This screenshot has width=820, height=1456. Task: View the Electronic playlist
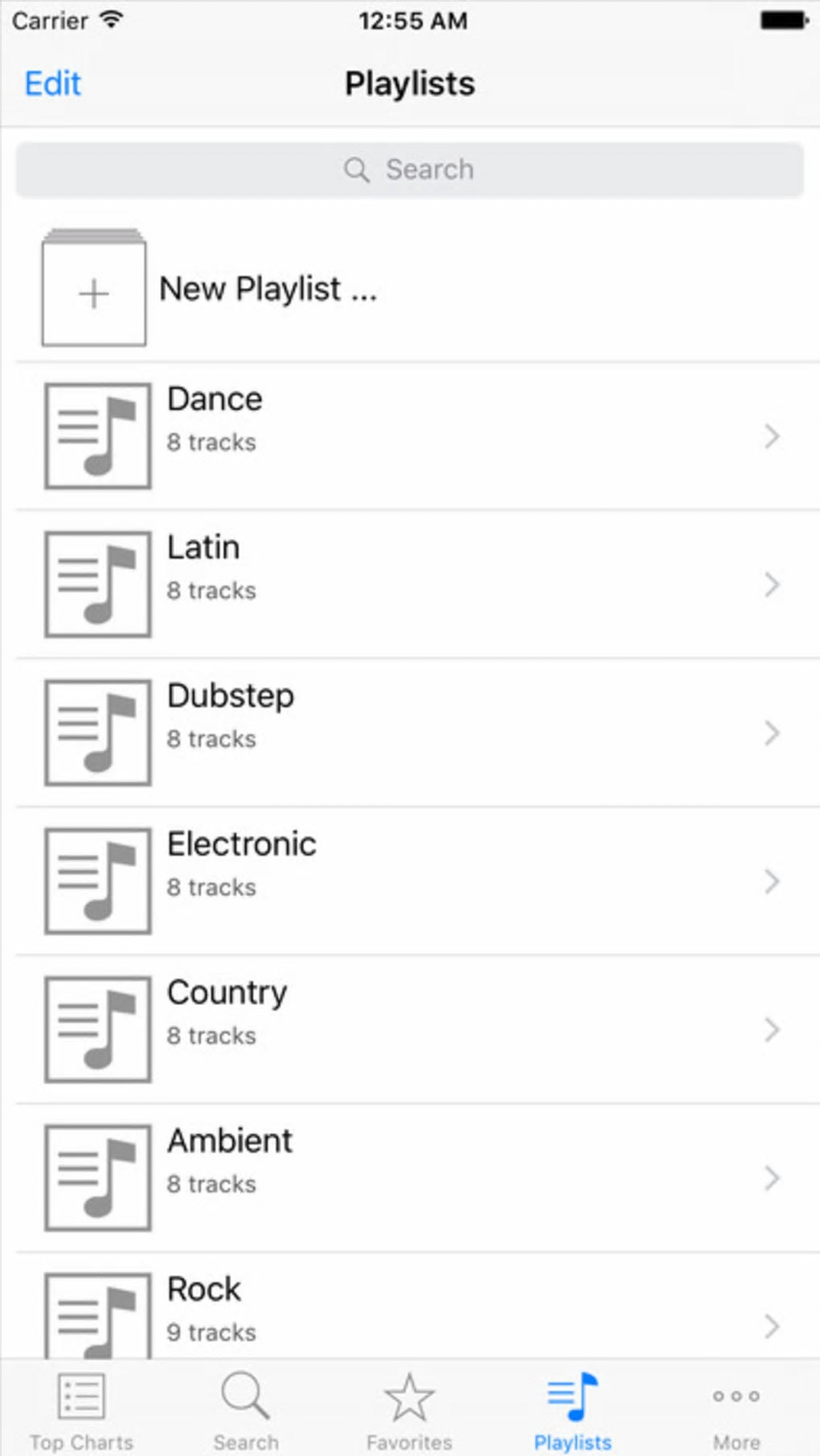coord(410,881)
